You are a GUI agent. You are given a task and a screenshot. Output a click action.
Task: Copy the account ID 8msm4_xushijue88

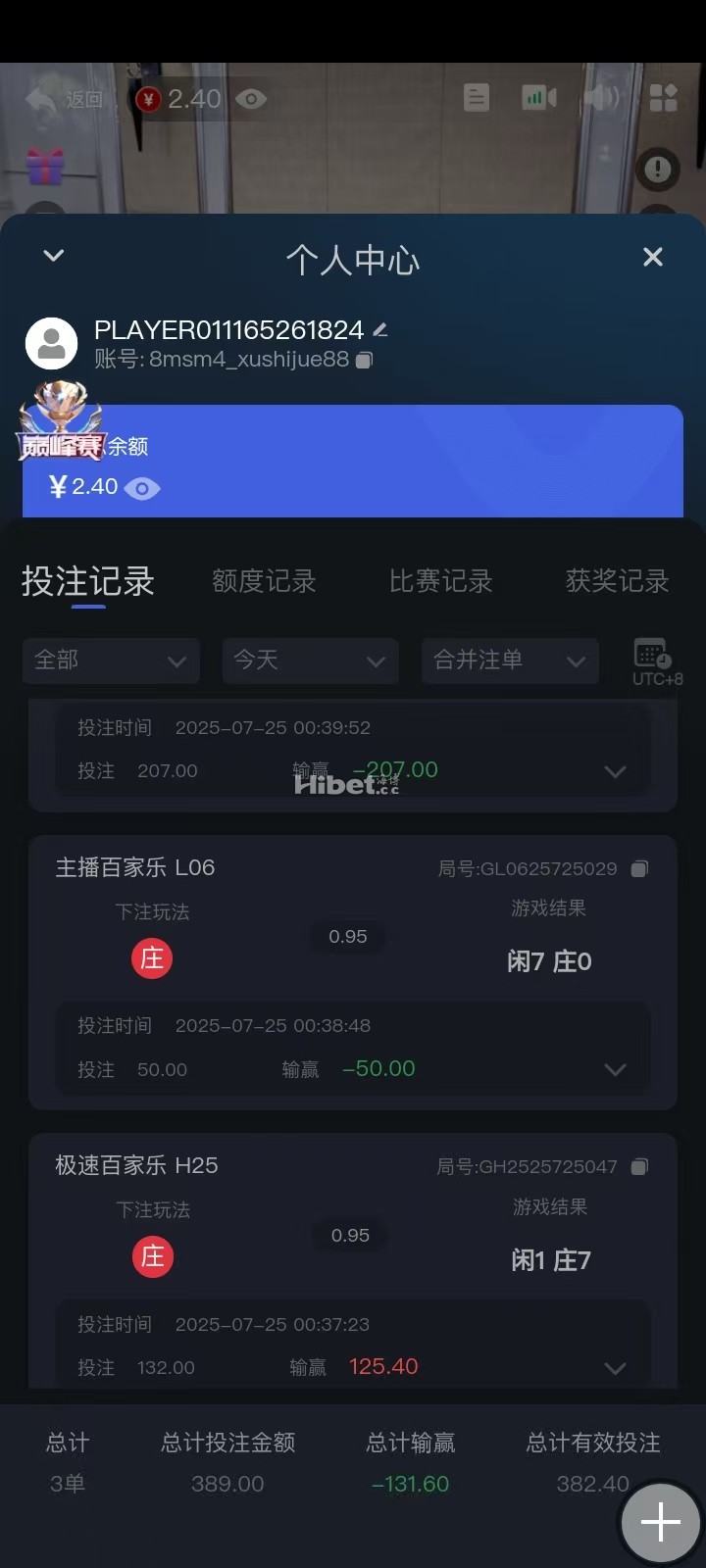pos(364,360)
